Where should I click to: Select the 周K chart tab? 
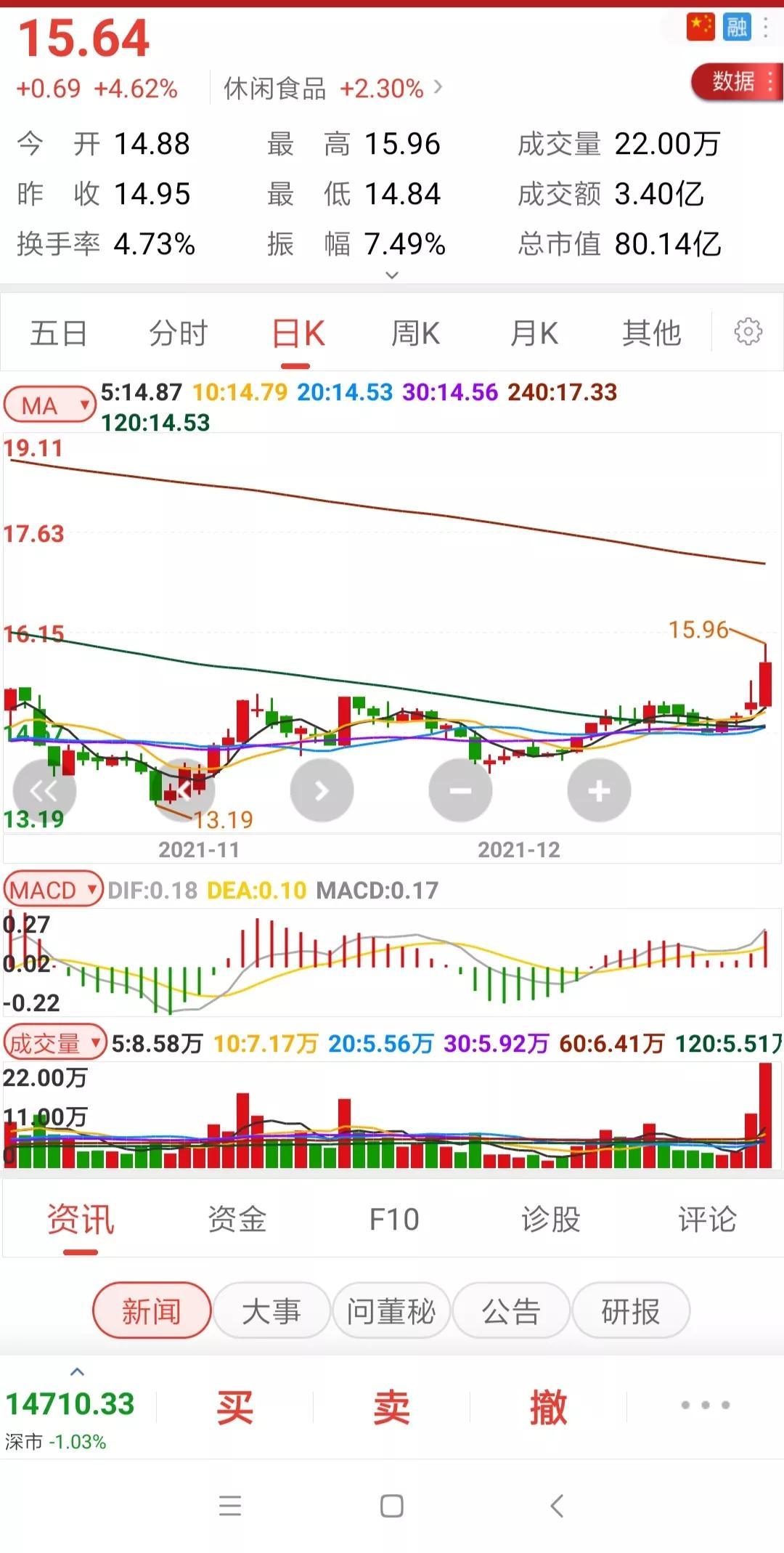(x=415, y=333)
